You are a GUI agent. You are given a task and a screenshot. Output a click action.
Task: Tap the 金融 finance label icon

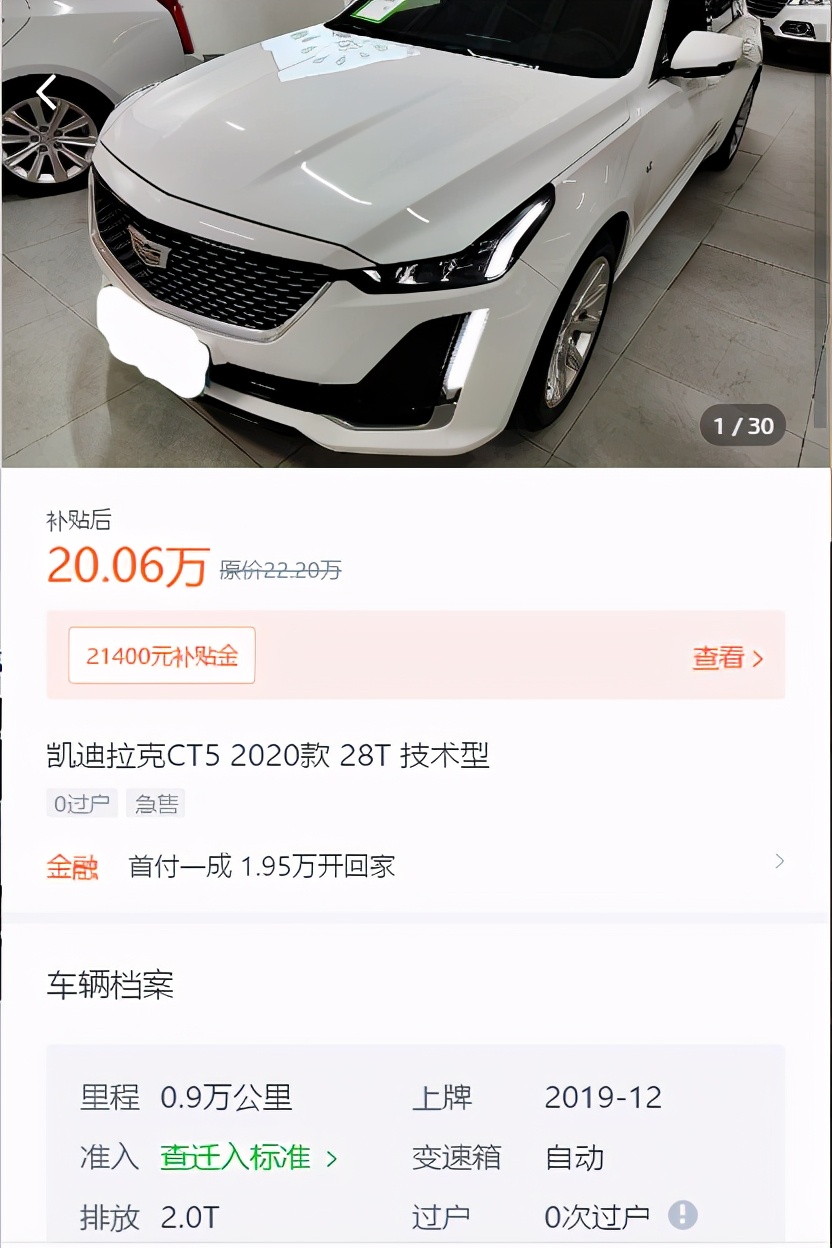[71, 866]
